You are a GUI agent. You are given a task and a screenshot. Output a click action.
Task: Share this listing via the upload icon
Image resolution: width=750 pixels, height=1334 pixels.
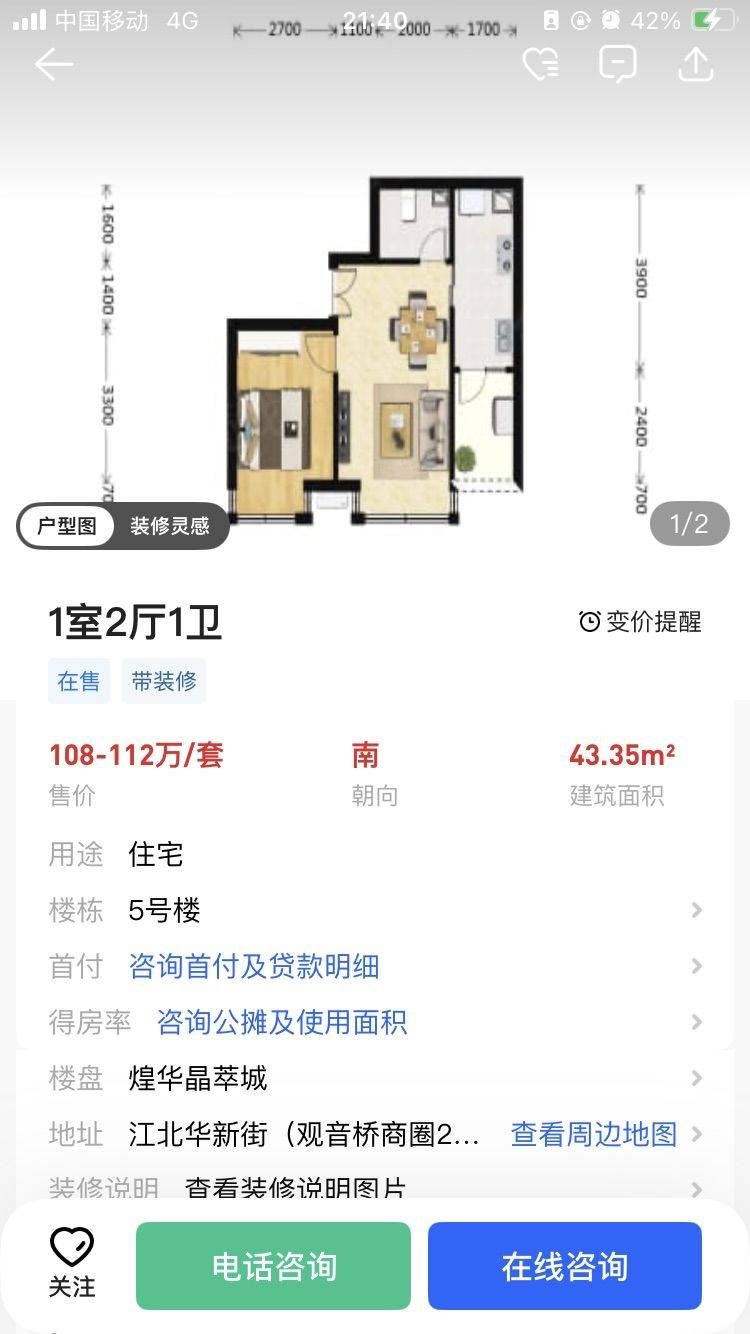point(695,65)
